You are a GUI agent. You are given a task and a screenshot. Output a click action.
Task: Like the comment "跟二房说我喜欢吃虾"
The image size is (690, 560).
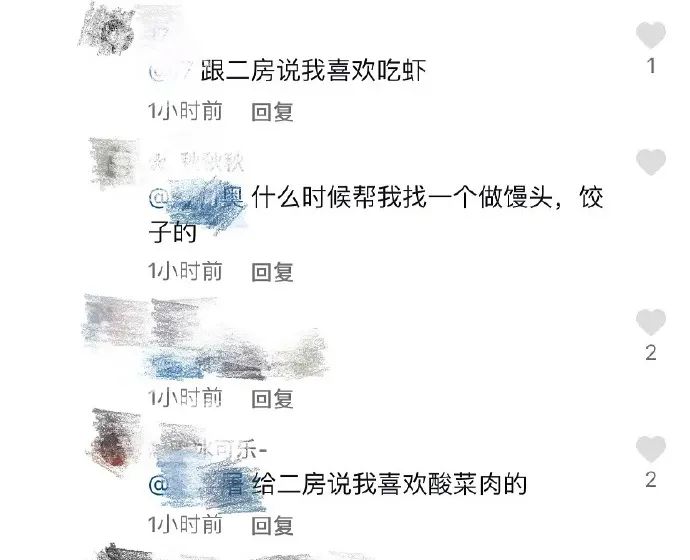[x=651, y=36]
